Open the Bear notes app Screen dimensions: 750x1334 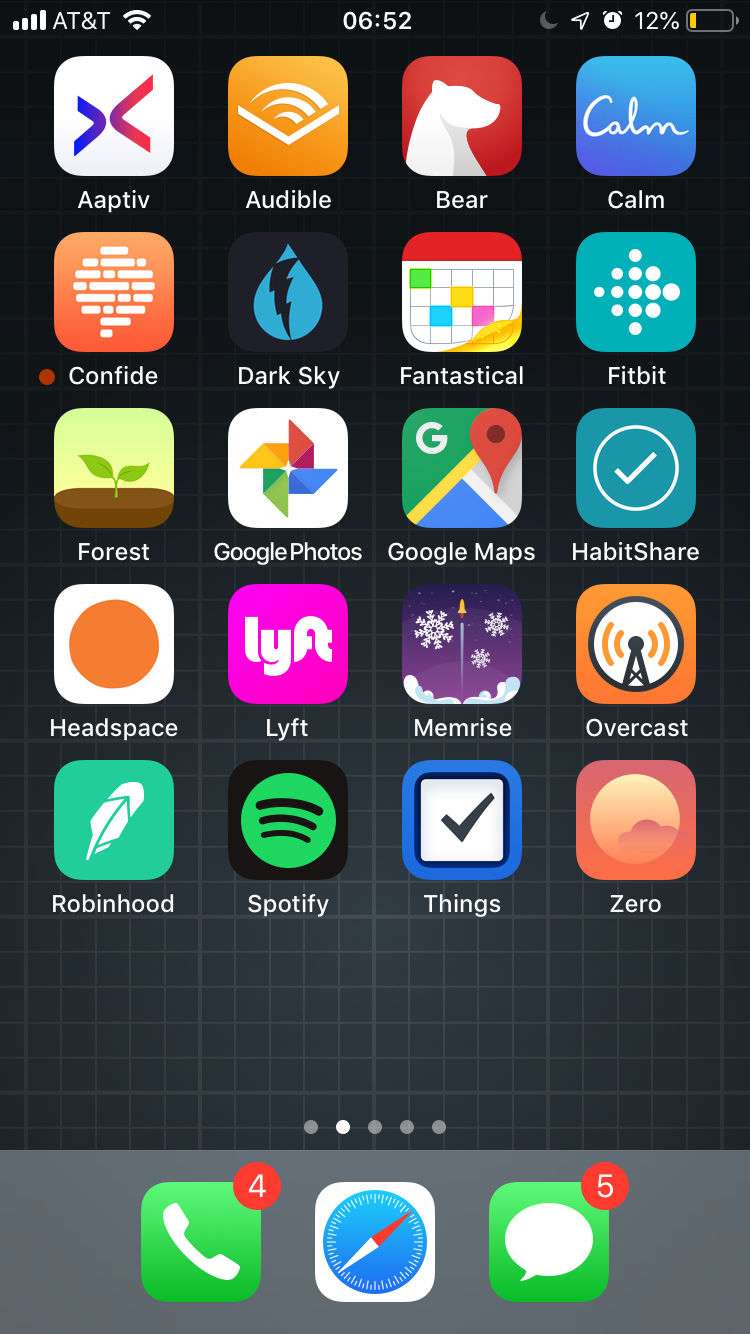[x=462, y=116]
